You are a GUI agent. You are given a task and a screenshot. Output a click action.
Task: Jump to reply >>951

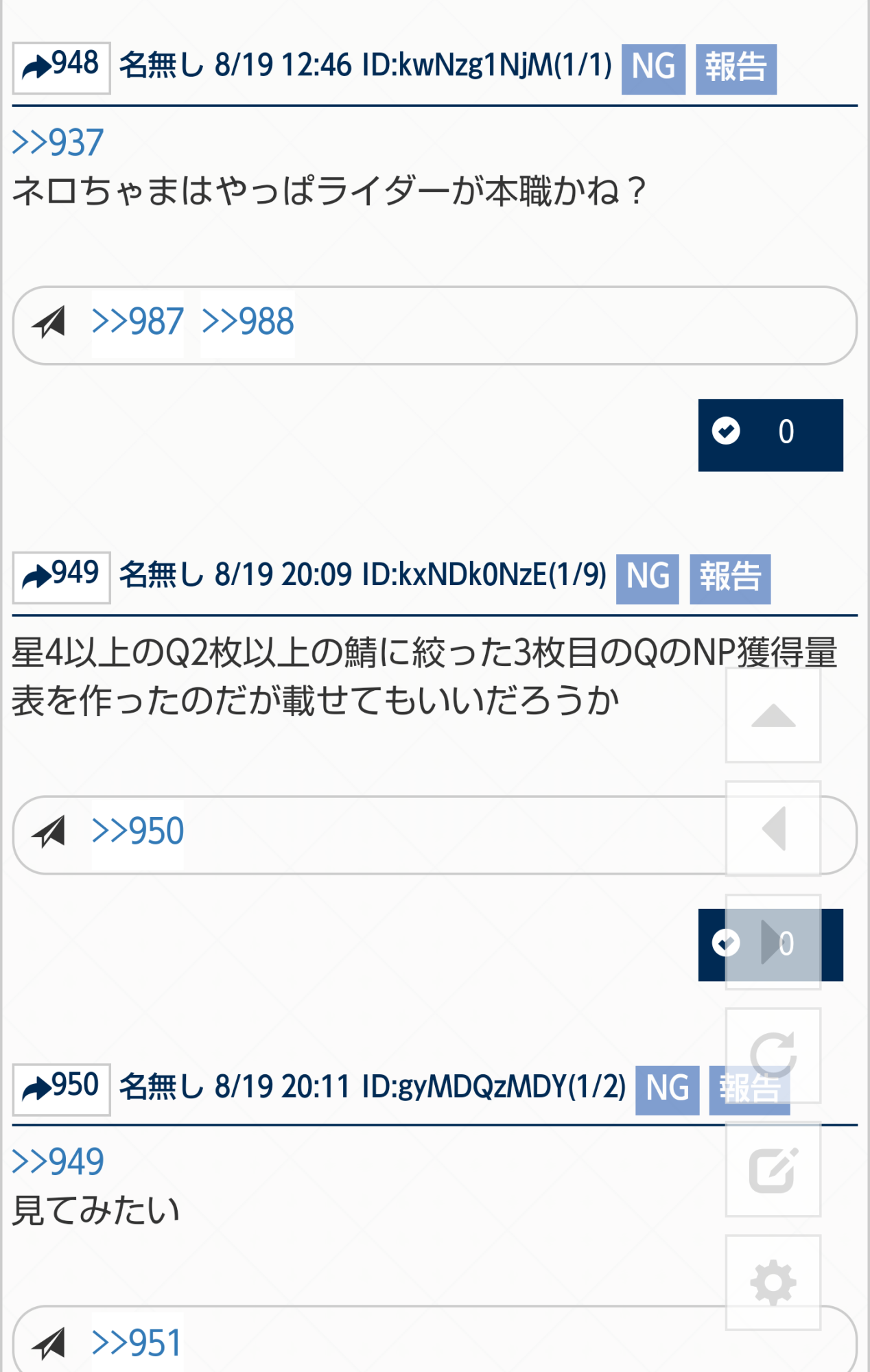pos(137,1343)
